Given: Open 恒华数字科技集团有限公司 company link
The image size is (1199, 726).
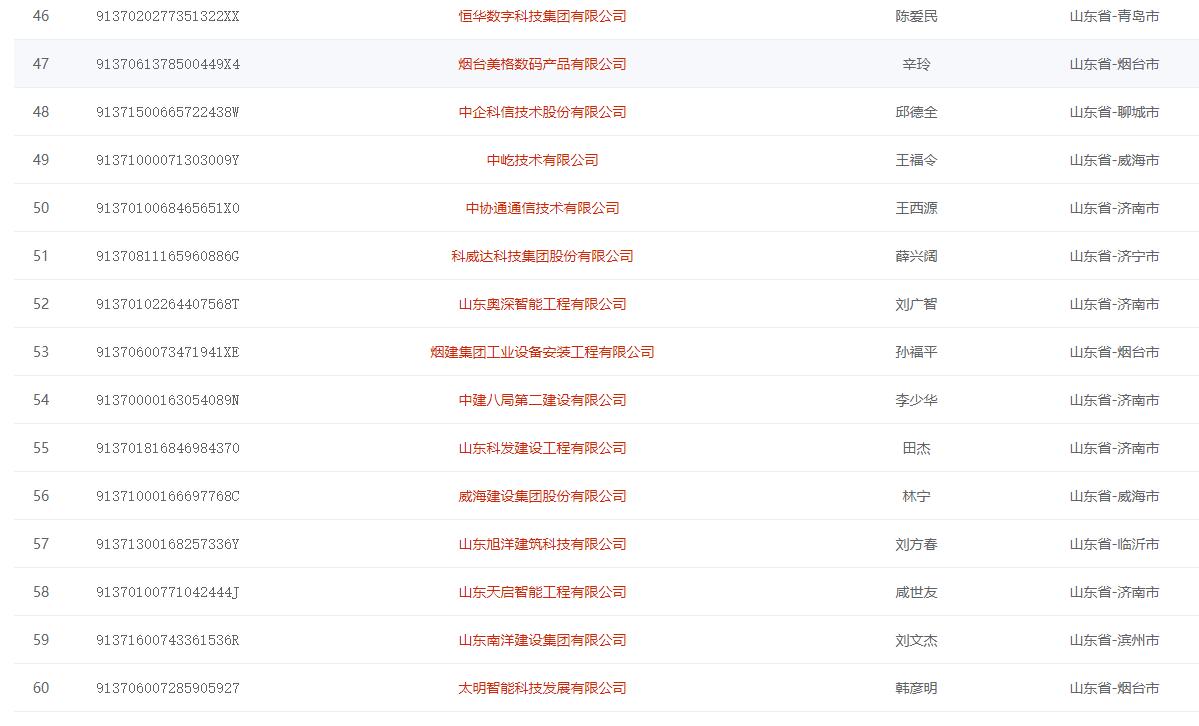Looking at the screenshot, I should click(x=542, y=16).
